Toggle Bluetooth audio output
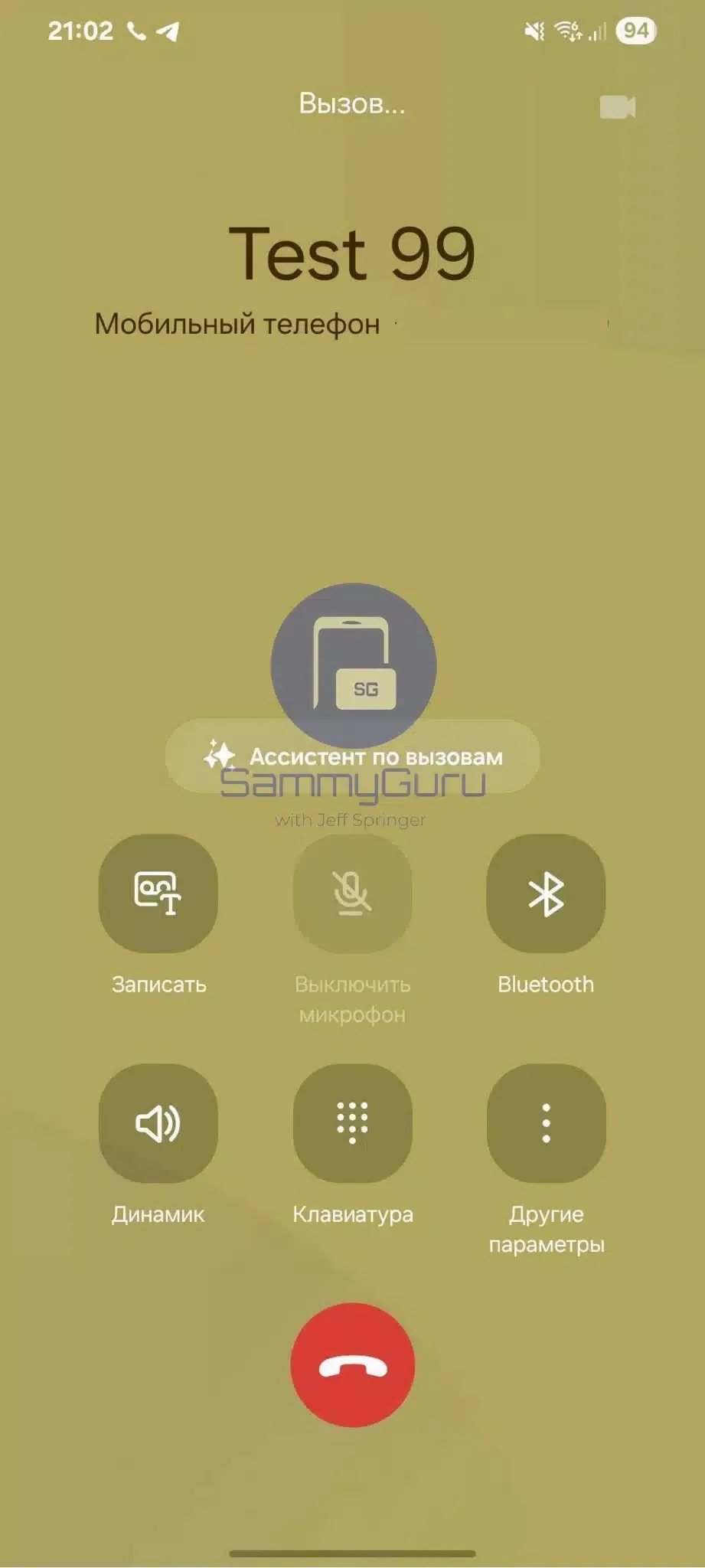 [x=546, y=893]
